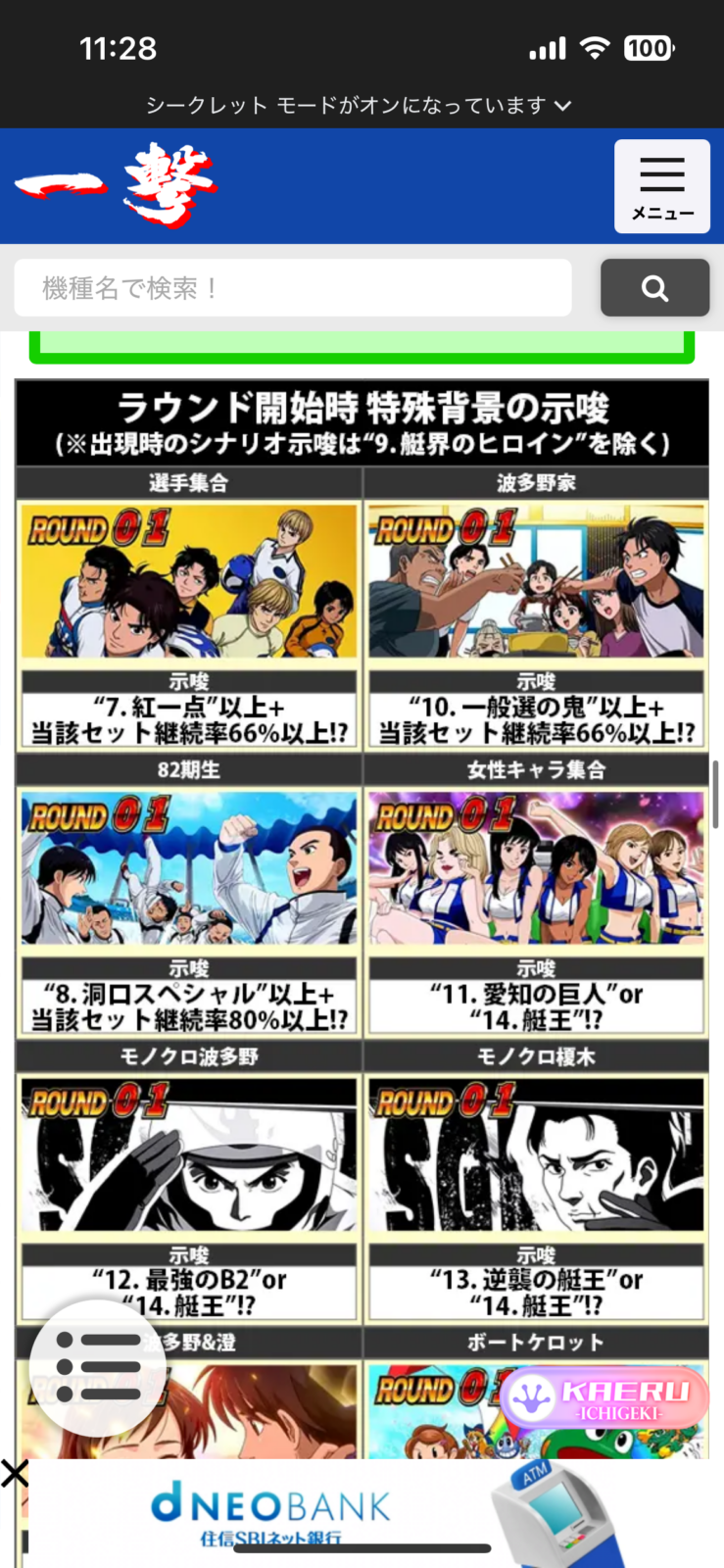
Task: Submit search with the magnifier button
Action: (x=654, y=288)
